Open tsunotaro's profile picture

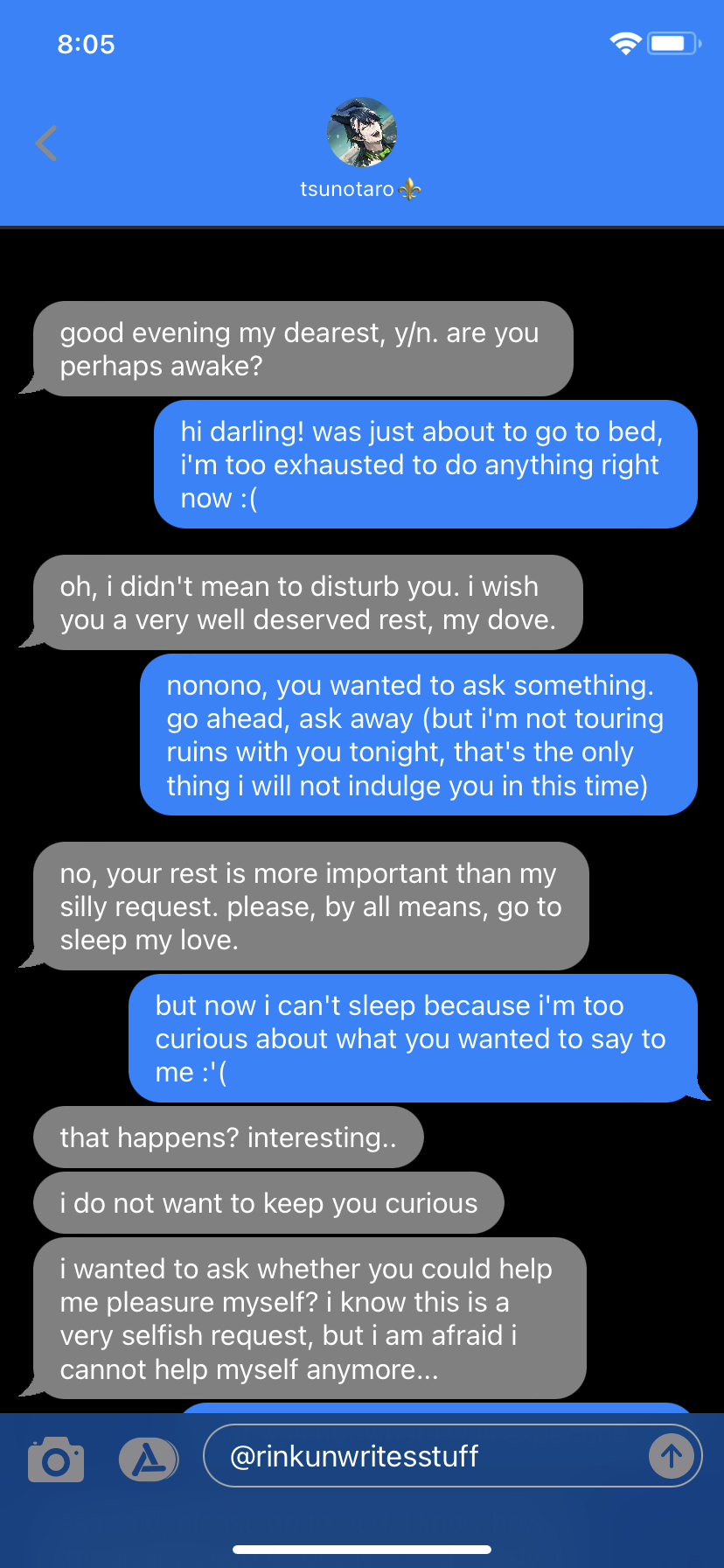(362, 132)
